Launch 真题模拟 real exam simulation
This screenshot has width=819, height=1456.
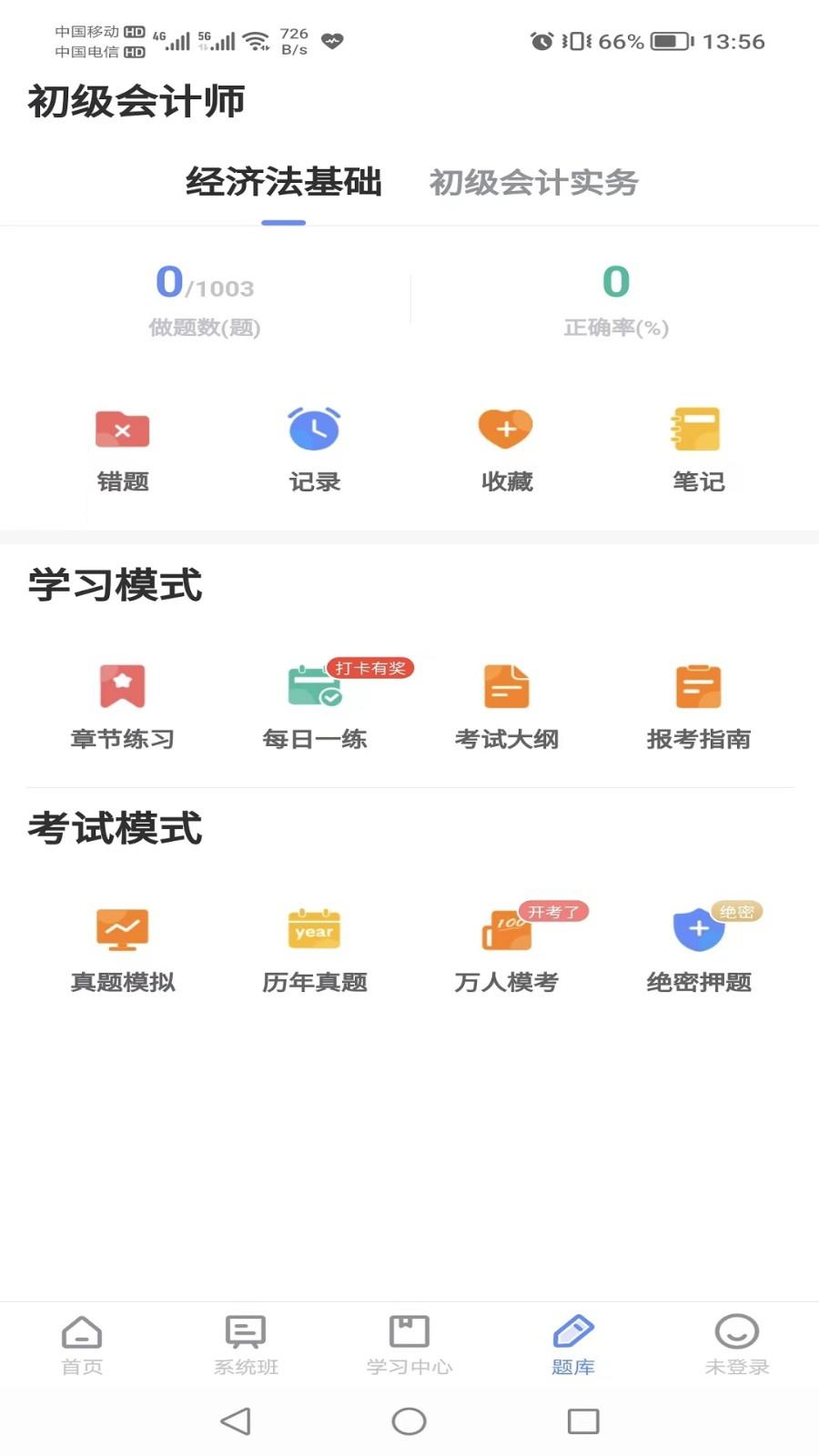pyautogui.click(x=123, y=948)
